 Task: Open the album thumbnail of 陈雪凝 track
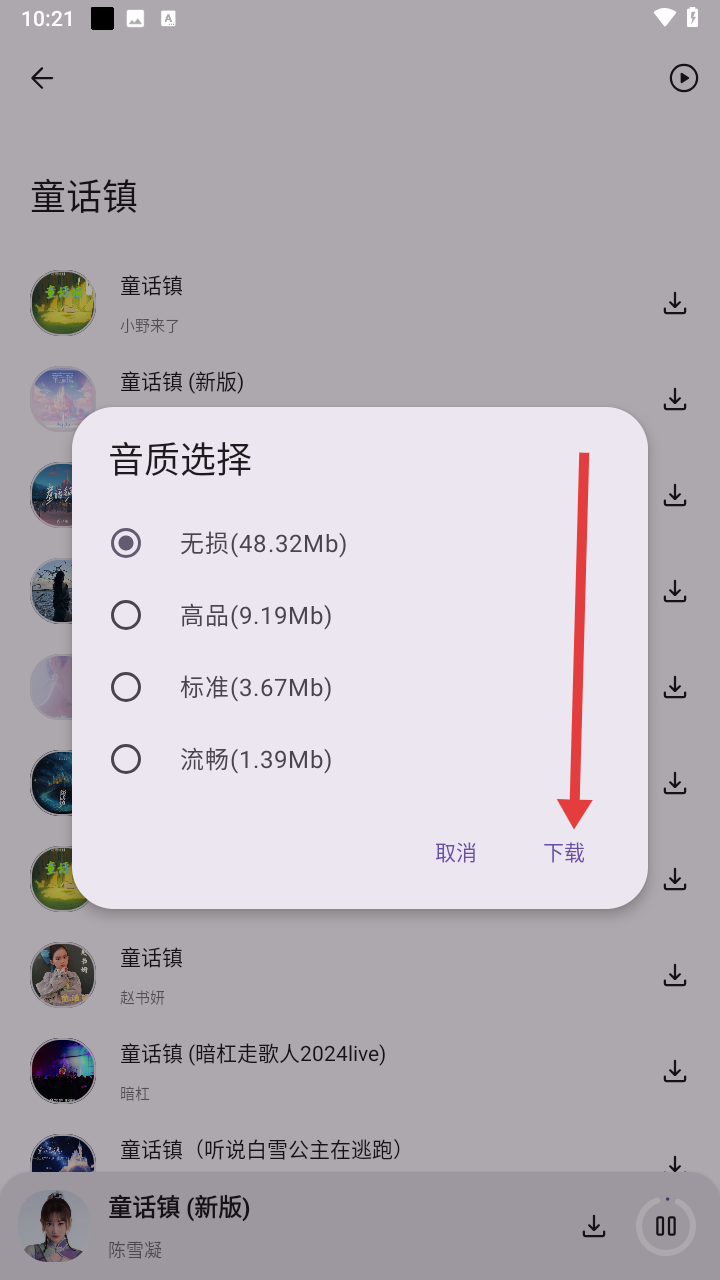point(54,1225)
